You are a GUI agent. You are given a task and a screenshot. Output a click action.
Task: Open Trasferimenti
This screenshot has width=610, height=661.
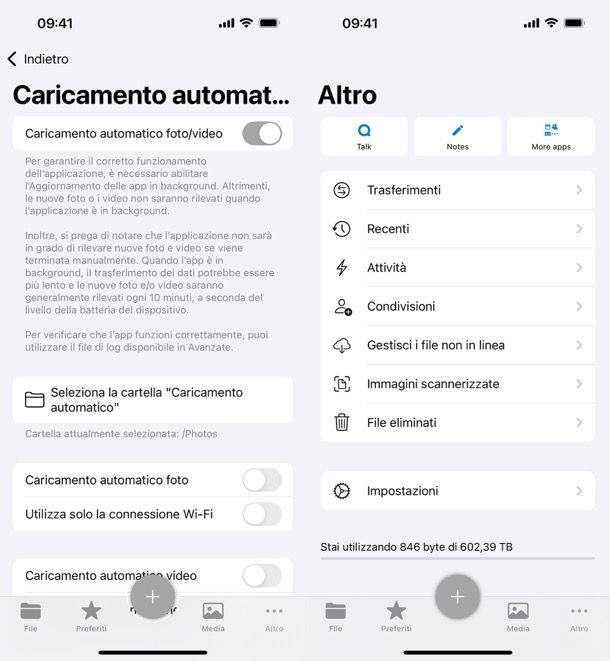click(457, 190)
